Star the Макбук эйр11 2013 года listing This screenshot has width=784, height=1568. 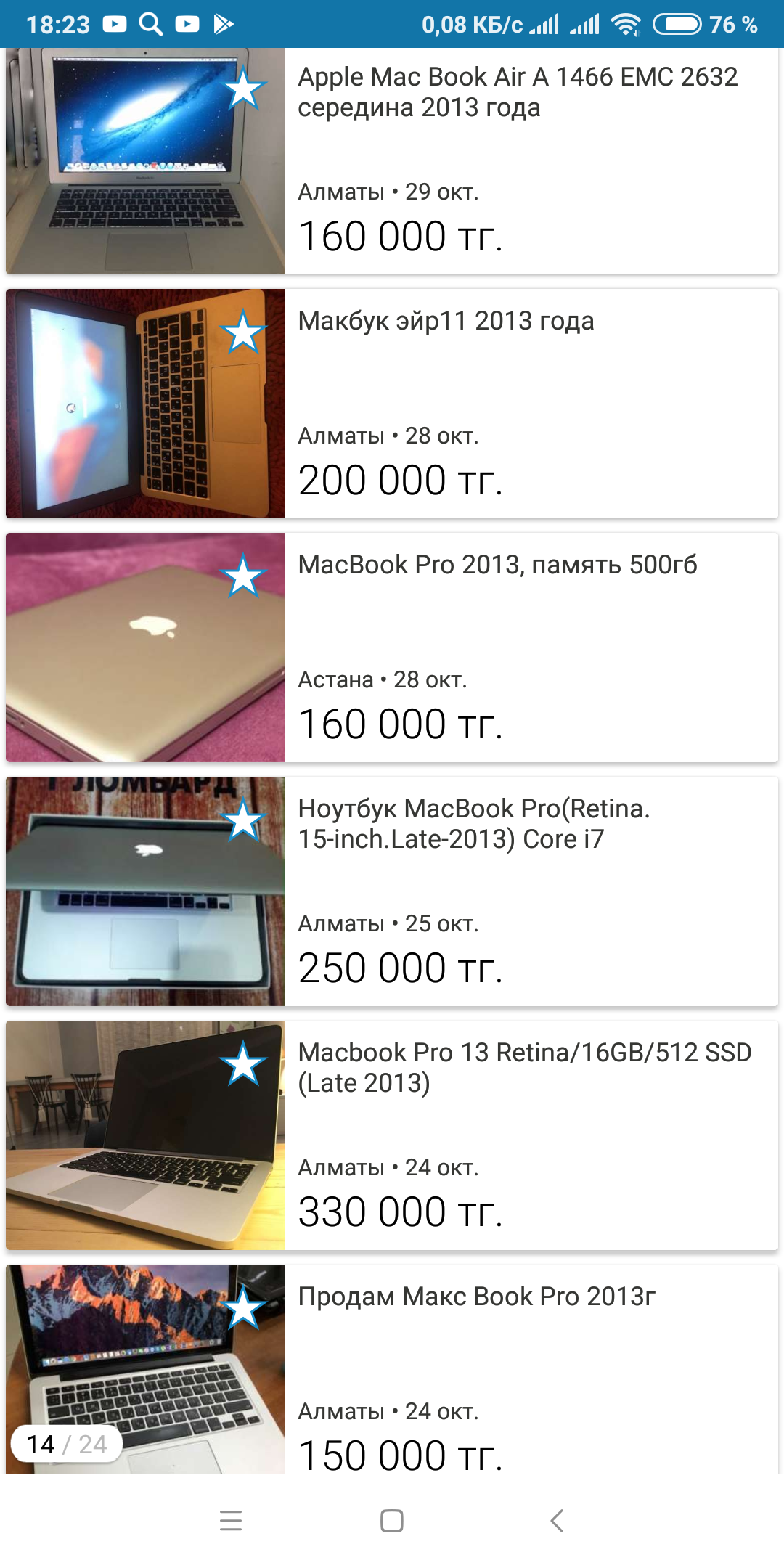click(243, 332)
